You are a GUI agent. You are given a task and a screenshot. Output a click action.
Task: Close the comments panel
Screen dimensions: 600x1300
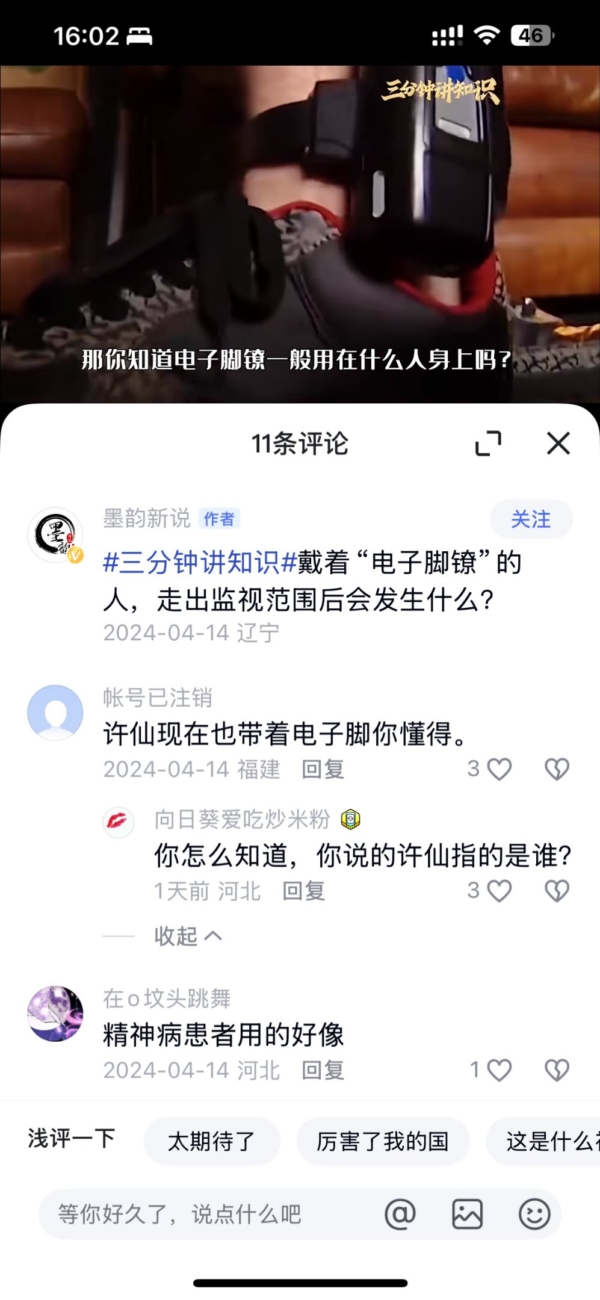click(558, 443)
